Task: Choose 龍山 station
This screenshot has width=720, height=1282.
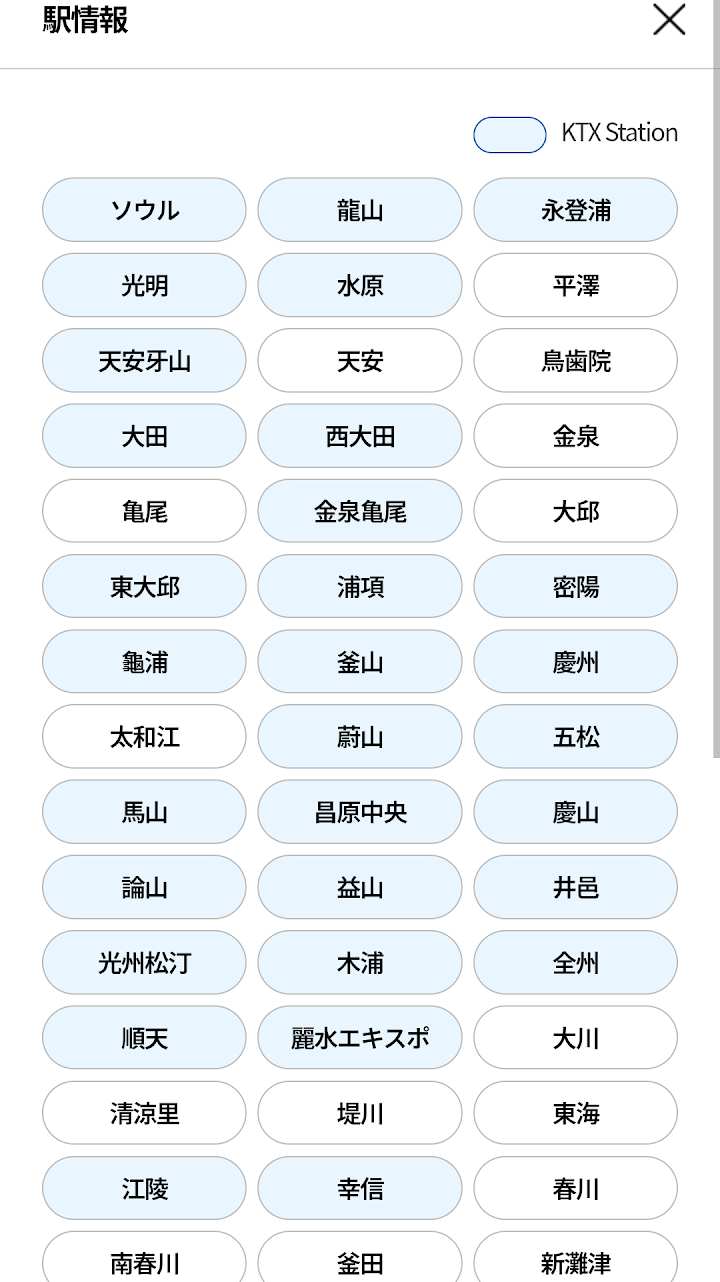Action: pos(360,210)
